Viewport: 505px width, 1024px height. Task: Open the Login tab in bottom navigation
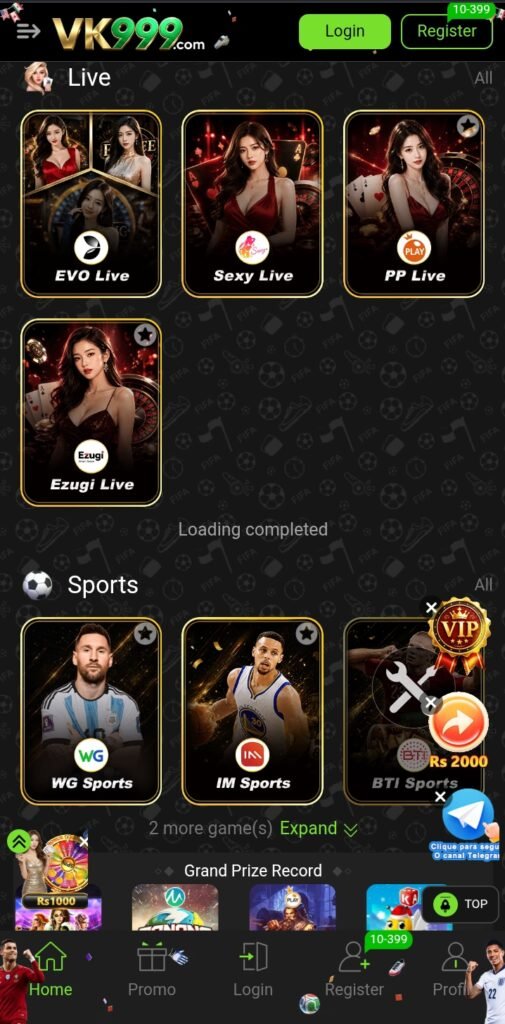click(x=253, y=969)
